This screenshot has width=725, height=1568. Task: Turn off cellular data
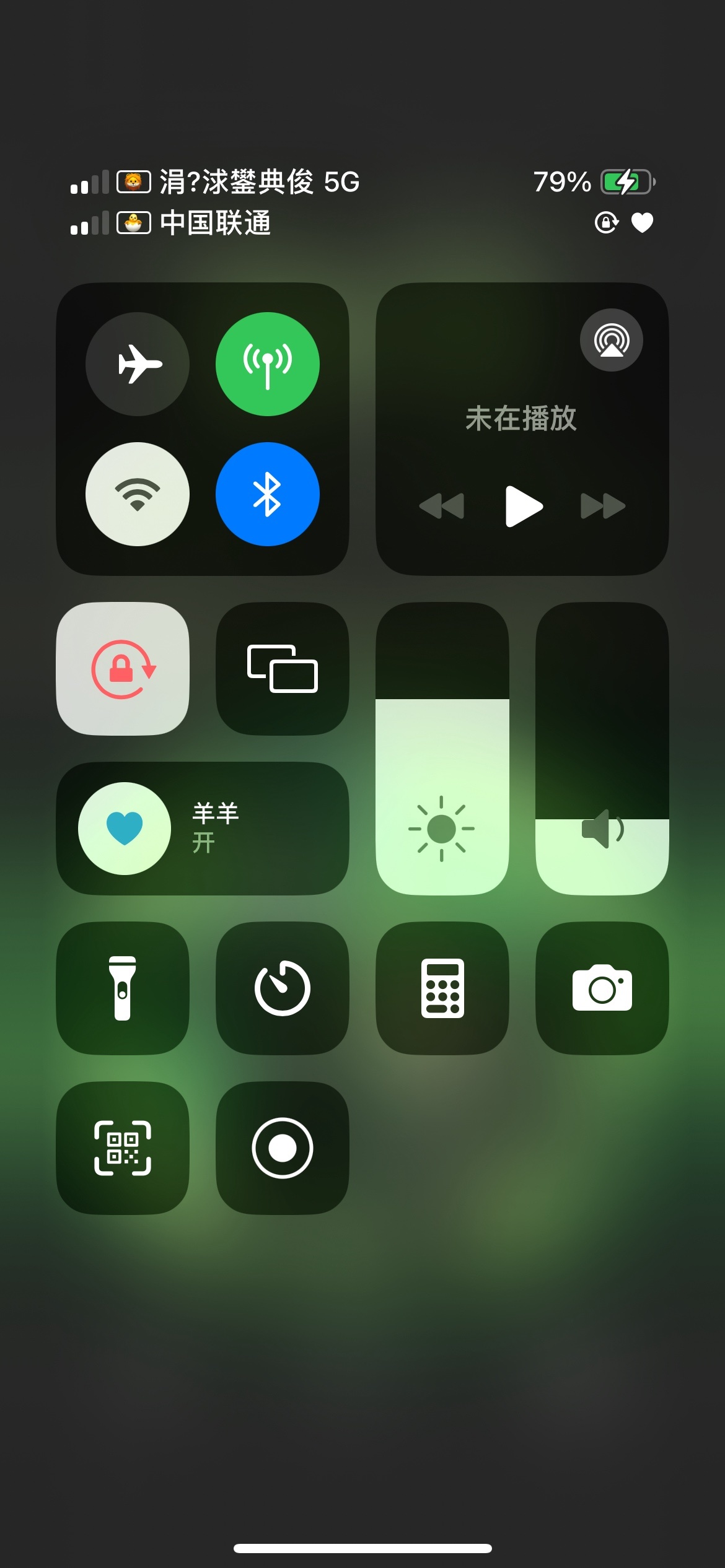268,364
